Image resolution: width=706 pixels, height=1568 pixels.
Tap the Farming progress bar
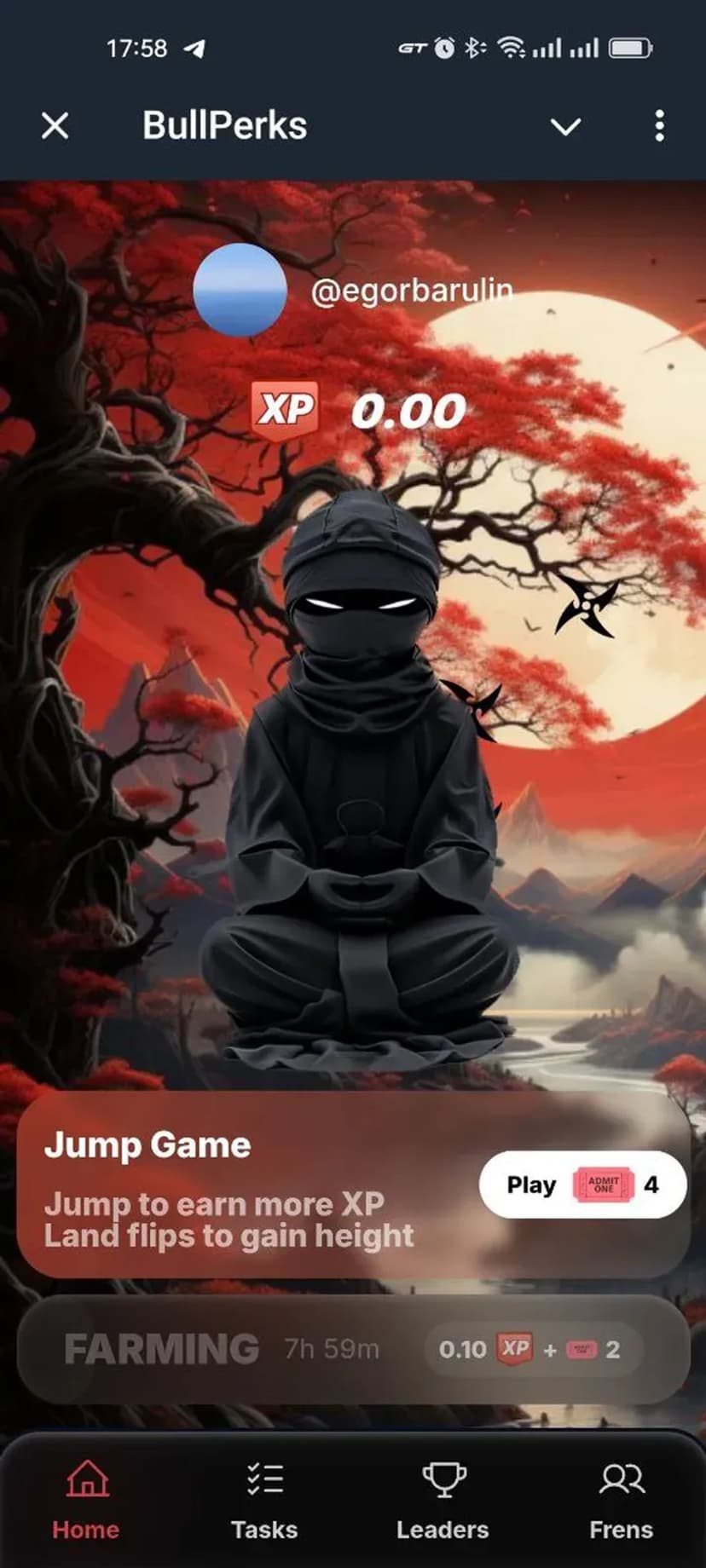(353, 1349)
